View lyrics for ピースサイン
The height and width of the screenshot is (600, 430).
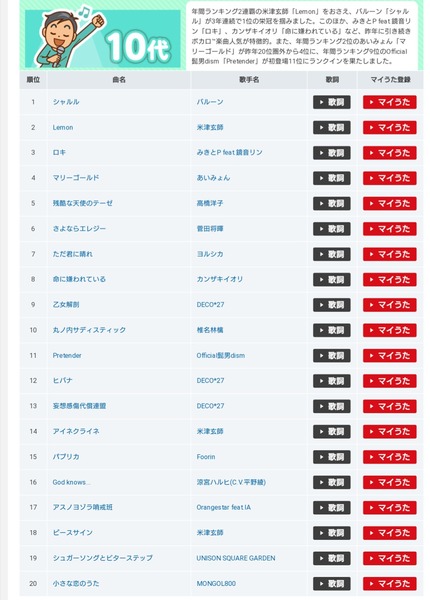(332, 533)
